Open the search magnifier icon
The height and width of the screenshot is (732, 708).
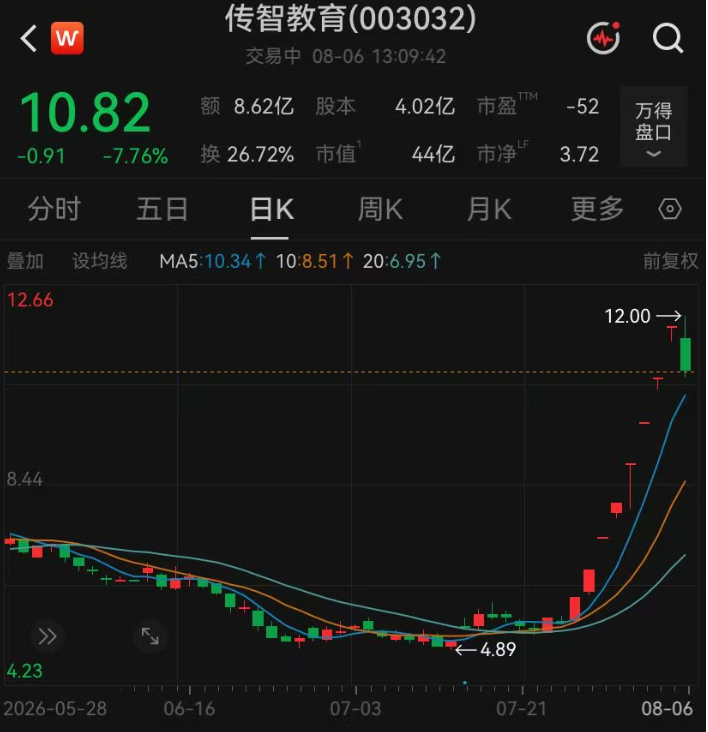[667, 38]
